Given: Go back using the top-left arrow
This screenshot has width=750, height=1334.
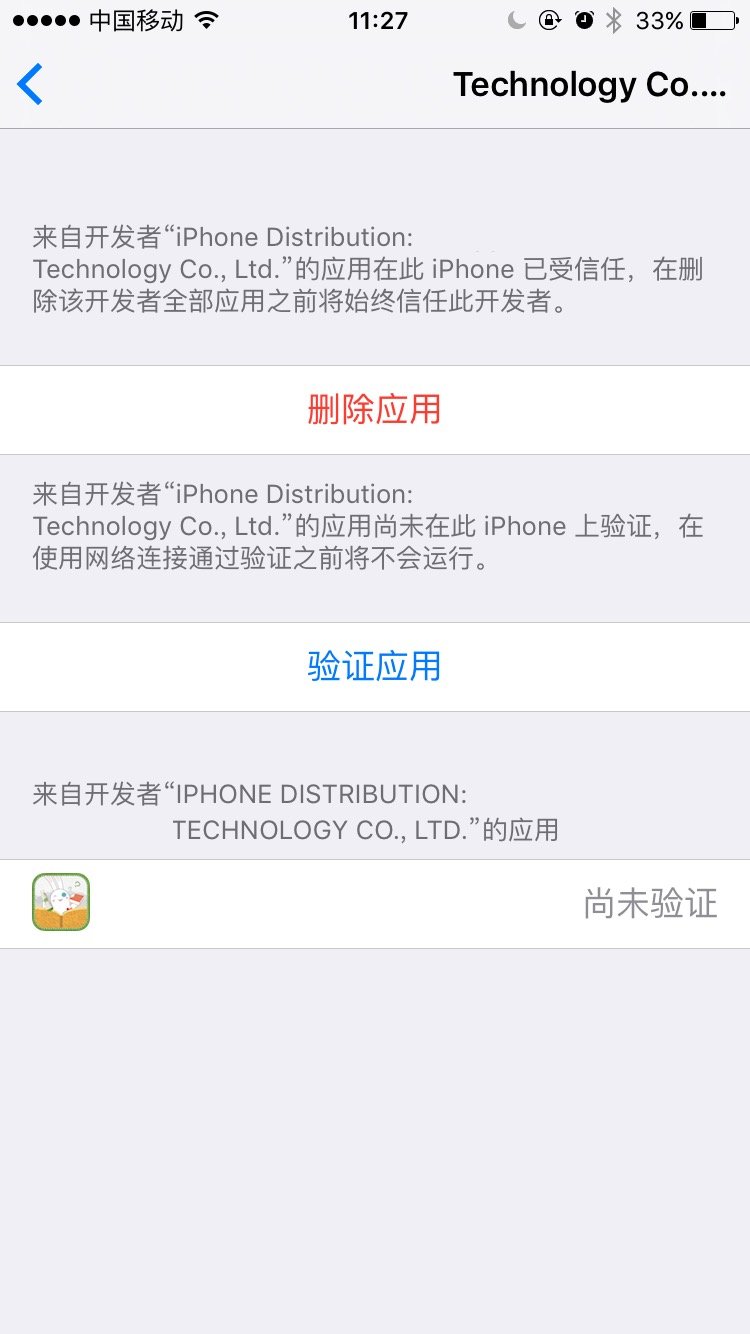Looking at the screenshot, I should (31, 84).
